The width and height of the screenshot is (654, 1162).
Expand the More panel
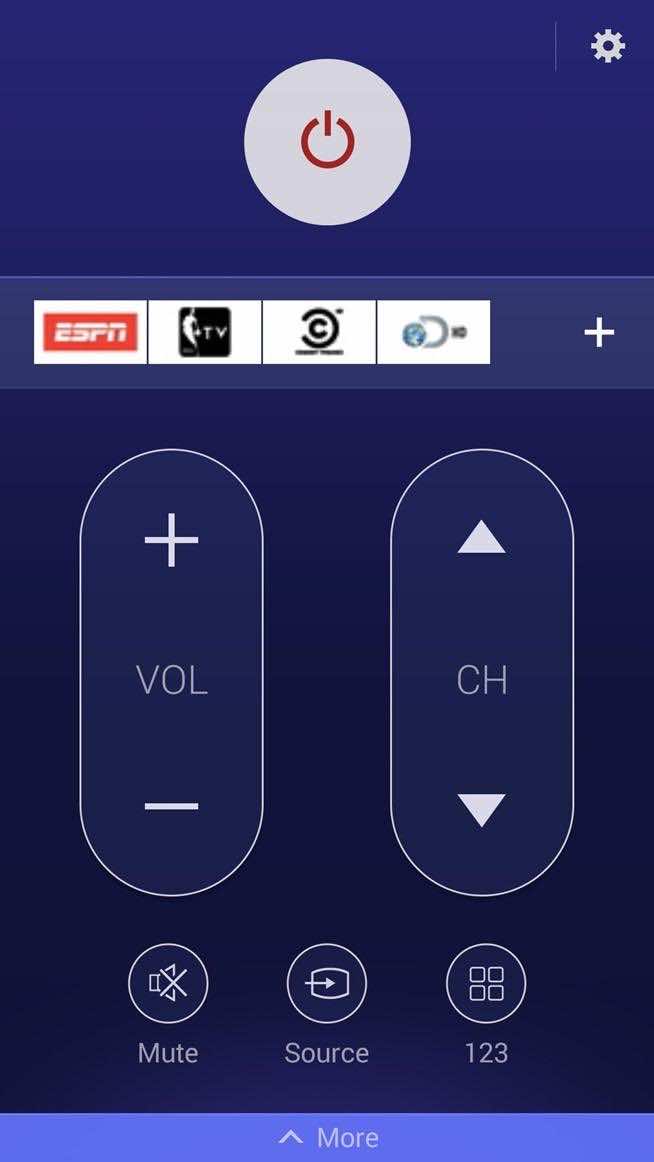pos(327,1138)
